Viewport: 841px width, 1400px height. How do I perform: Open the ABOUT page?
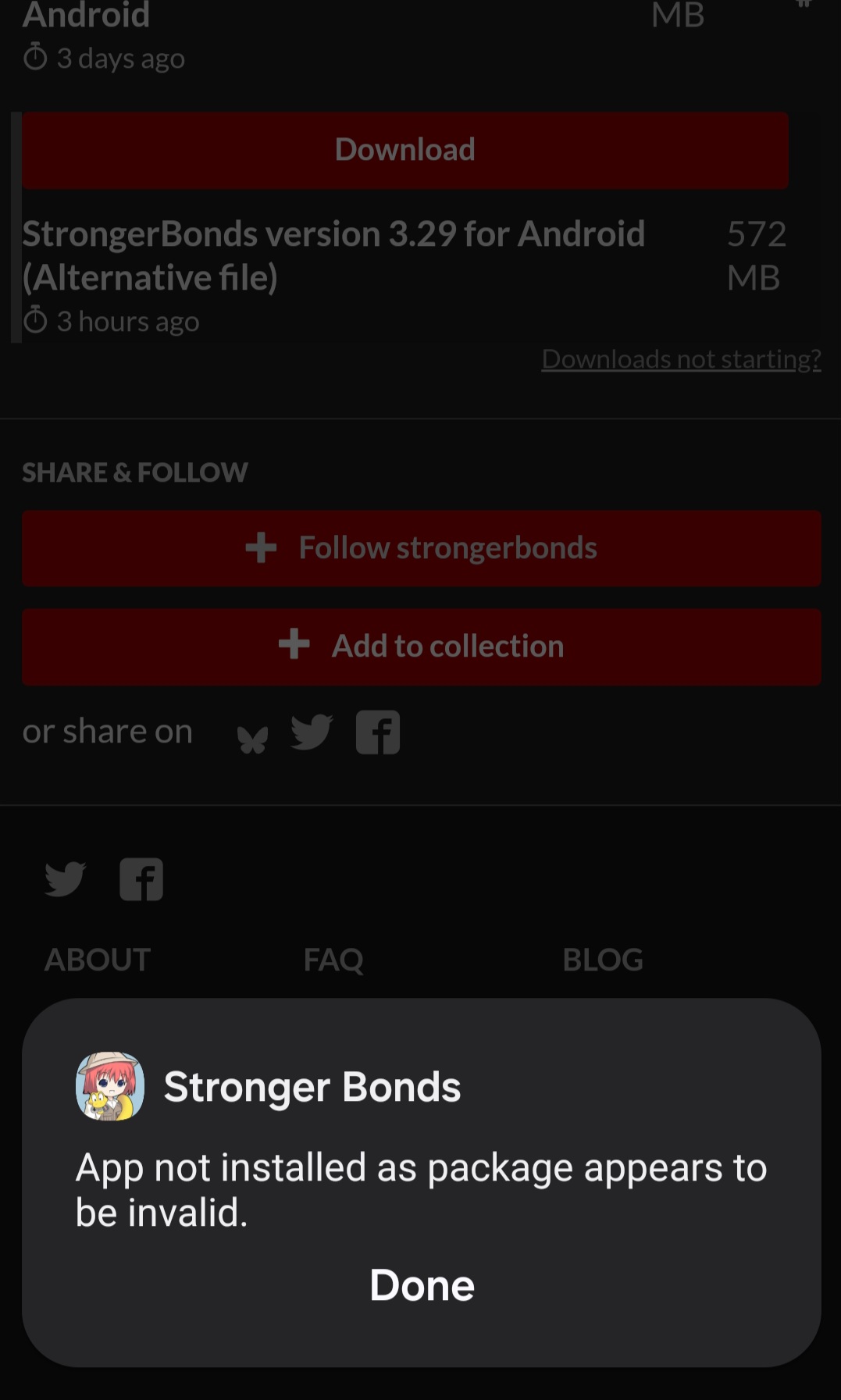(x=98, y=960)
